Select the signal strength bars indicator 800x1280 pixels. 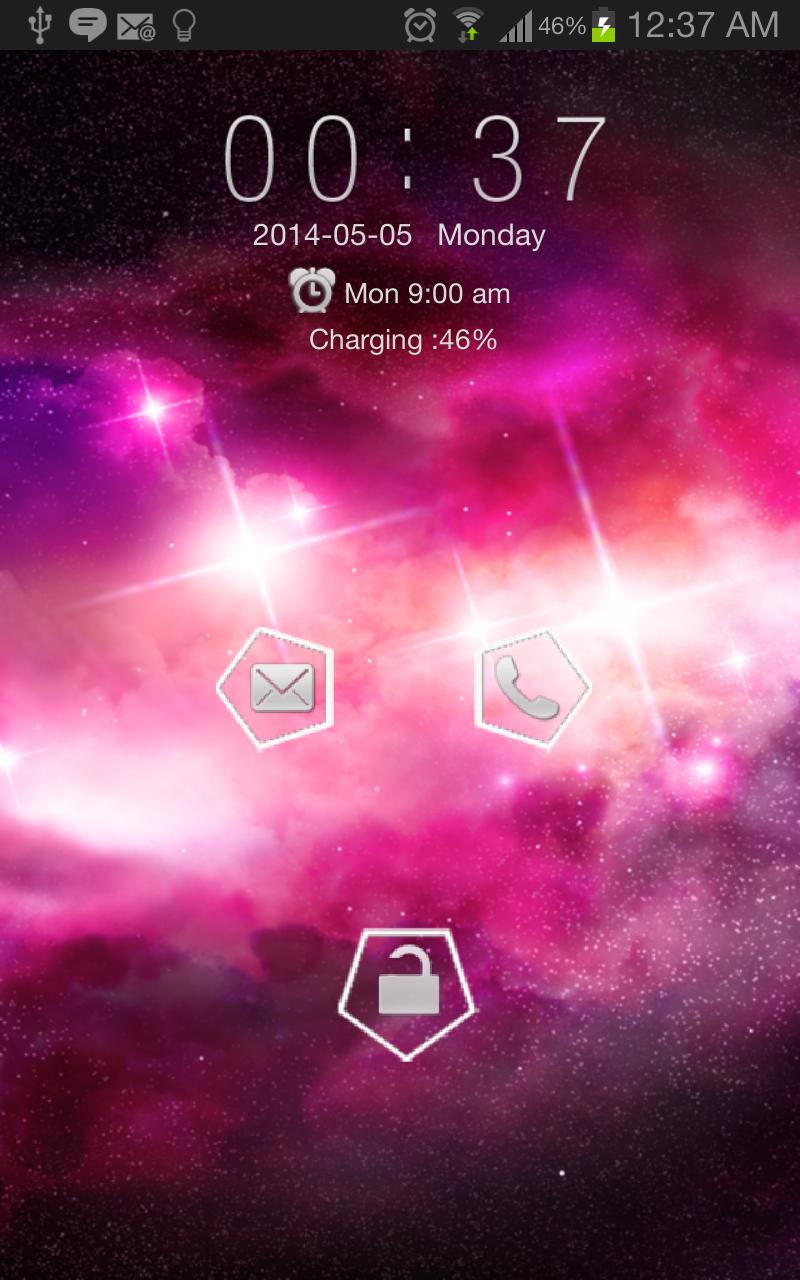517,24
